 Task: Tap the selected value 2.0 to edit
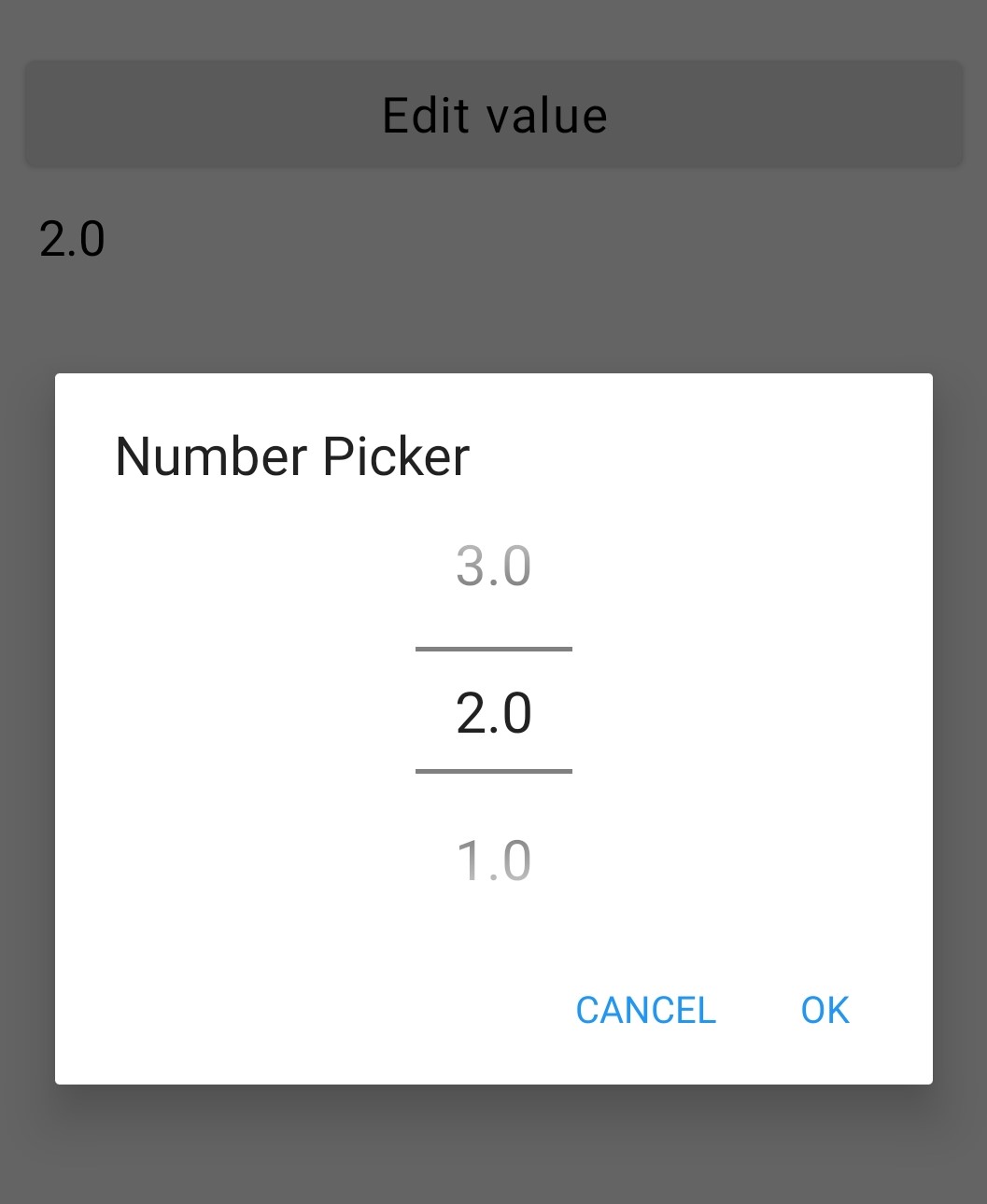[x=493, y=713]
